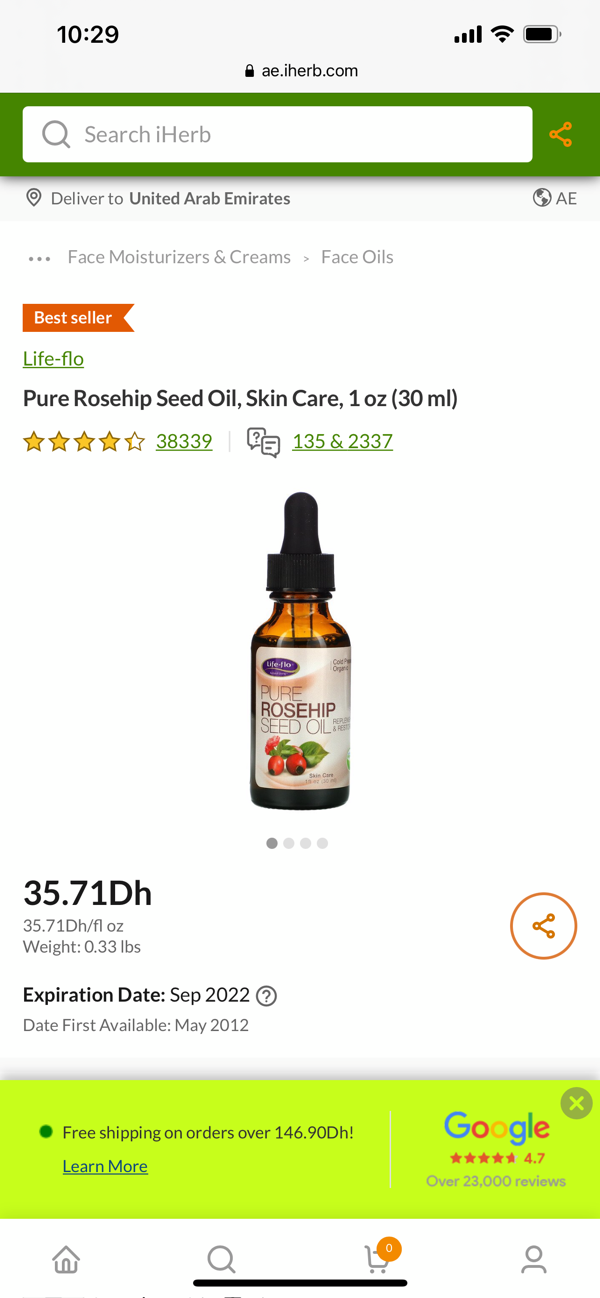Screen dimensions: 600x1298
Task: Follow the Learn More shipping link
Action: [105, 1166]
